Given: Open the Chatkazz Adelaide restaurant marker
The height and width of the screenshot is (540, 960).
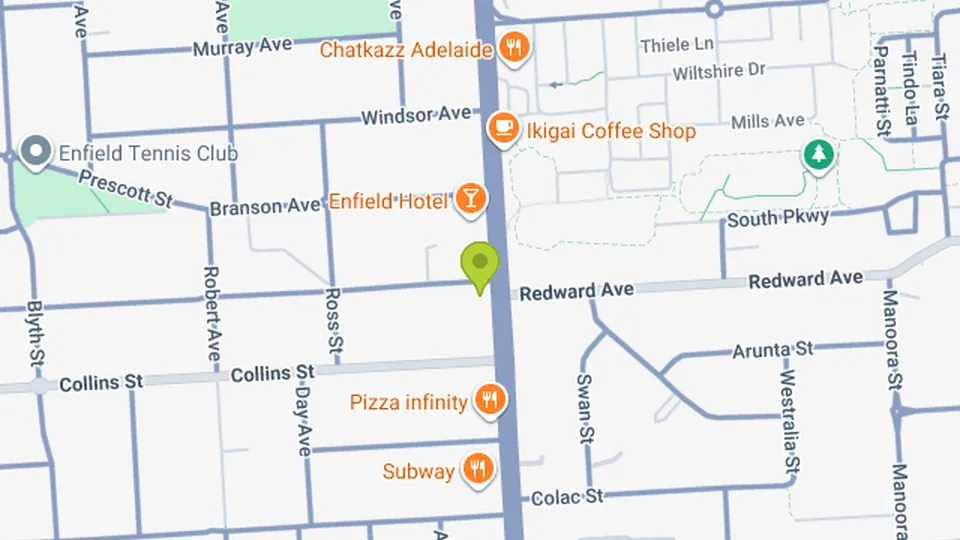Looking at the screenshot, I should click(513, 47).
